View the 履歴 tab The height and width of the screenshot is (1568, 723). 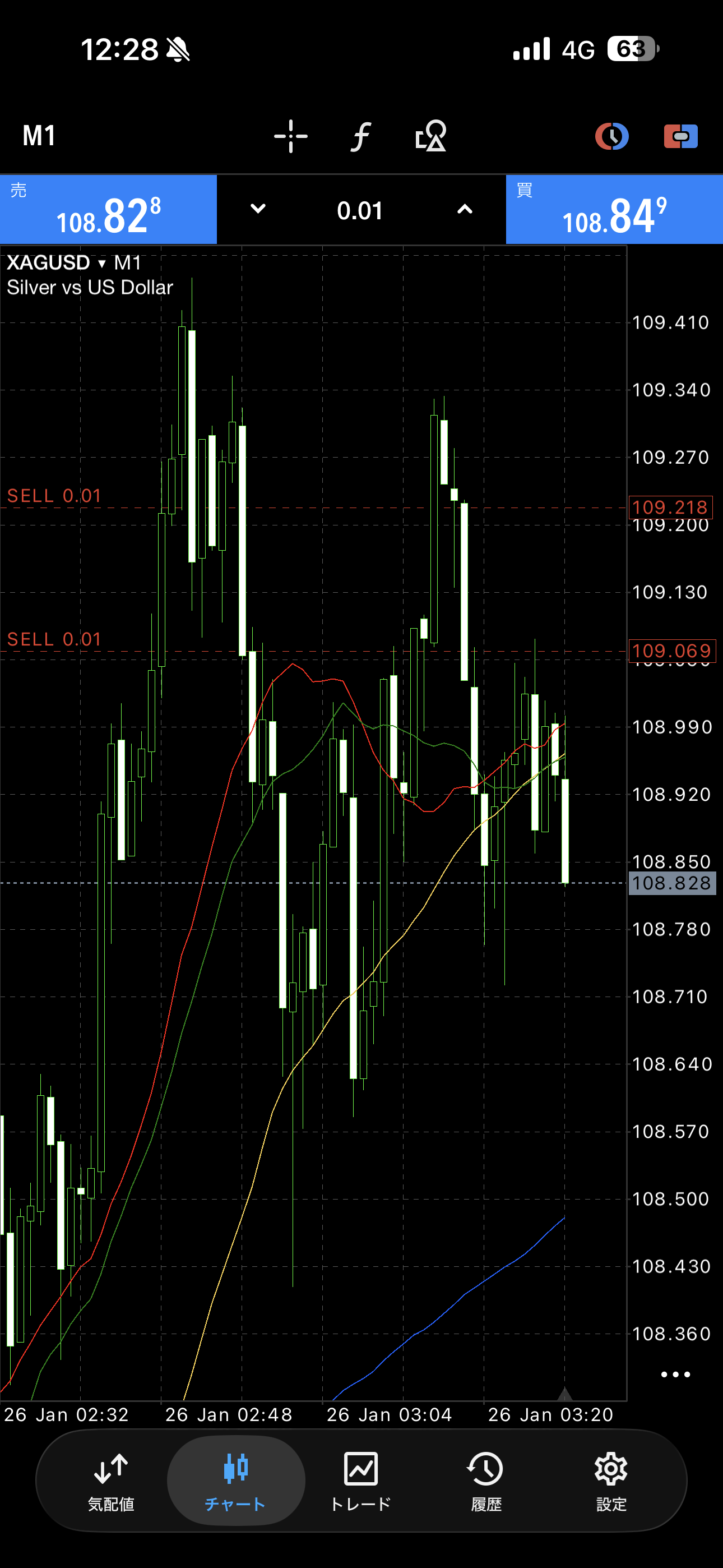486,1481
